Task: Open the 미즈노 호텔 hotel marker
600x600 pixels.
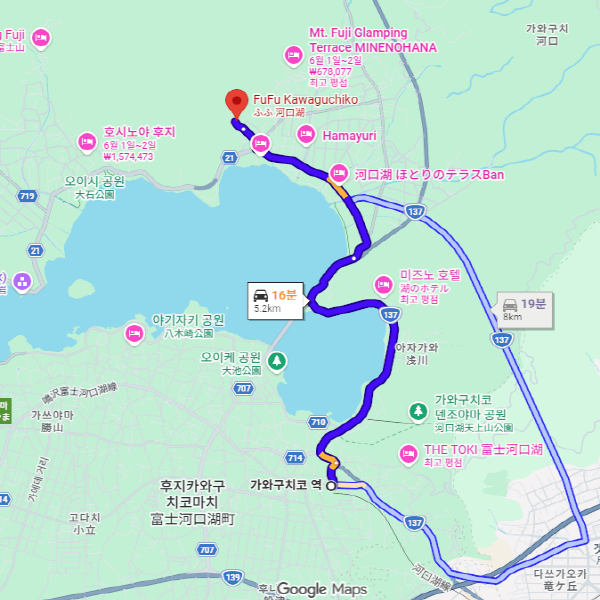Action: click(x=381, y=283)
